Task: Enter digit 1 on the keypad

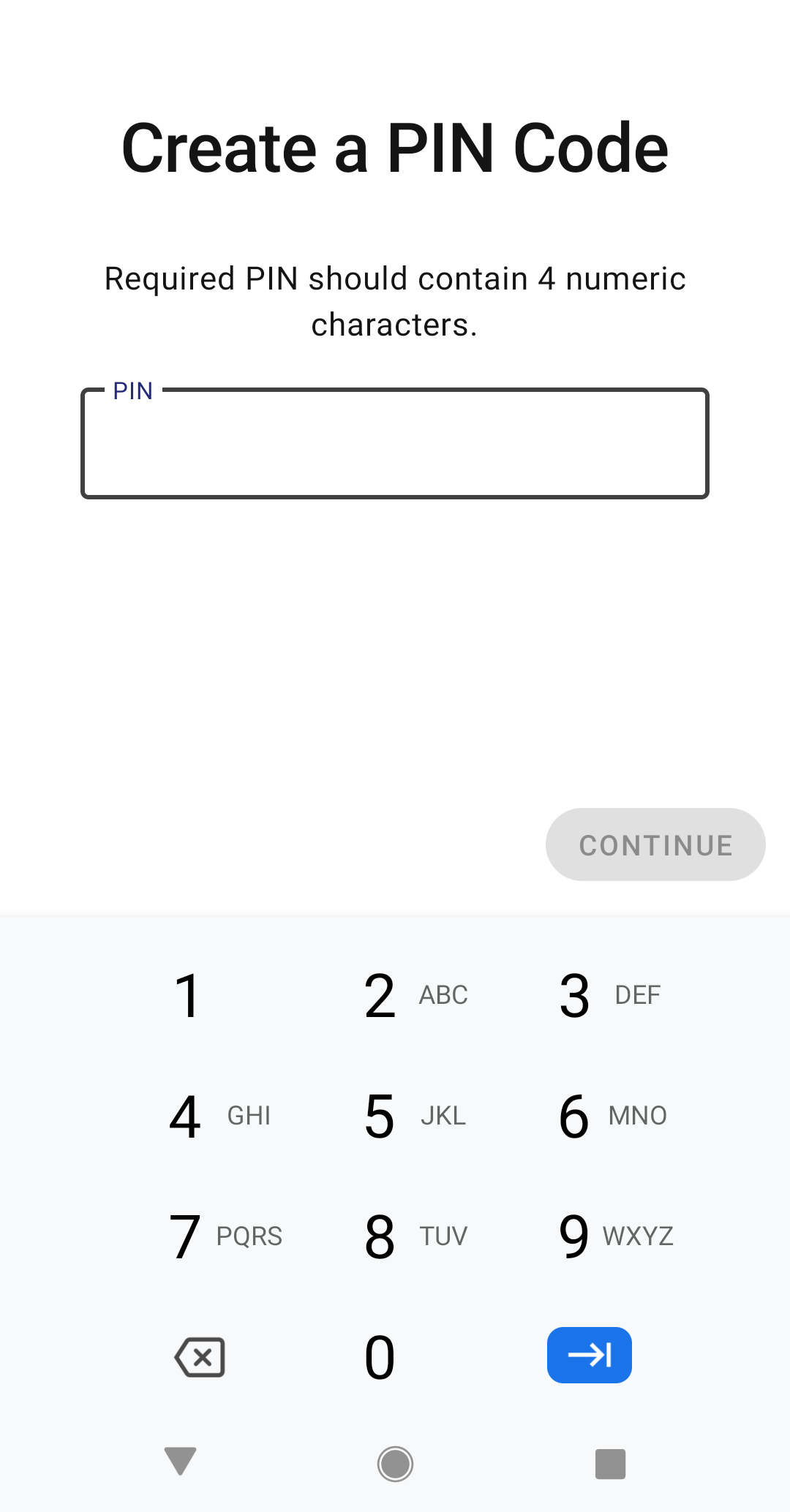Action: point(188,995)
